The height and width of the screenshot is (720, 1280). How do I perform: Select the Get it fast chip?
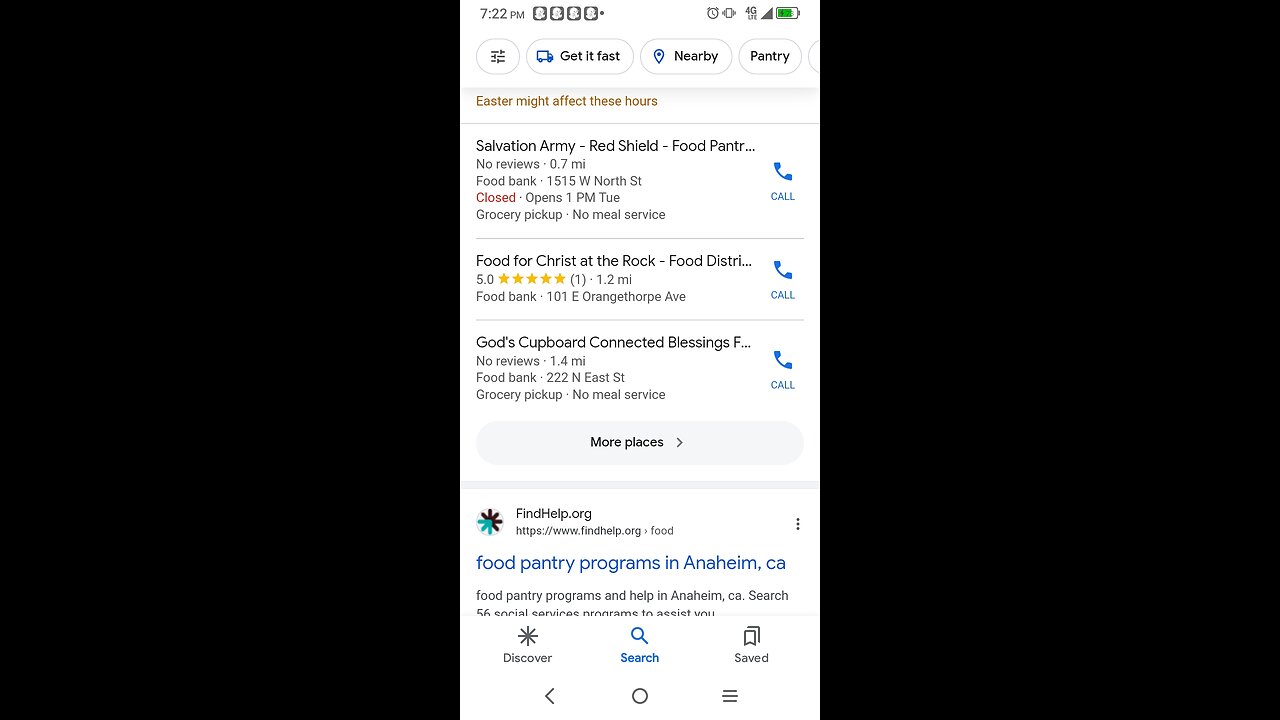[x=579, y=56]
